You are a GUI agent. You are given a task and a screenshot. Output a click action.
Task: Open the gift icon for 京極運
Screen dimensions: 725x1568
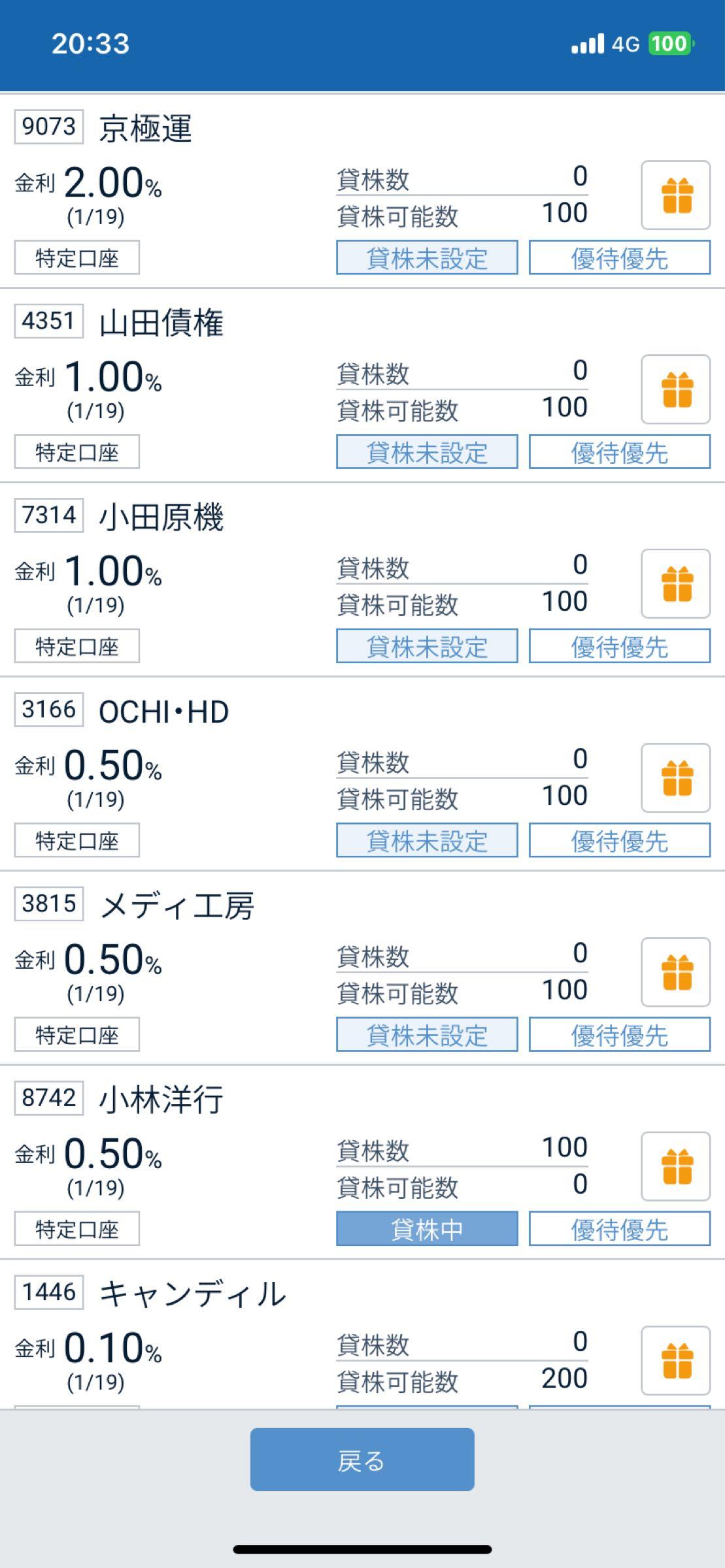pyautogui.click(x=675, y=194)
